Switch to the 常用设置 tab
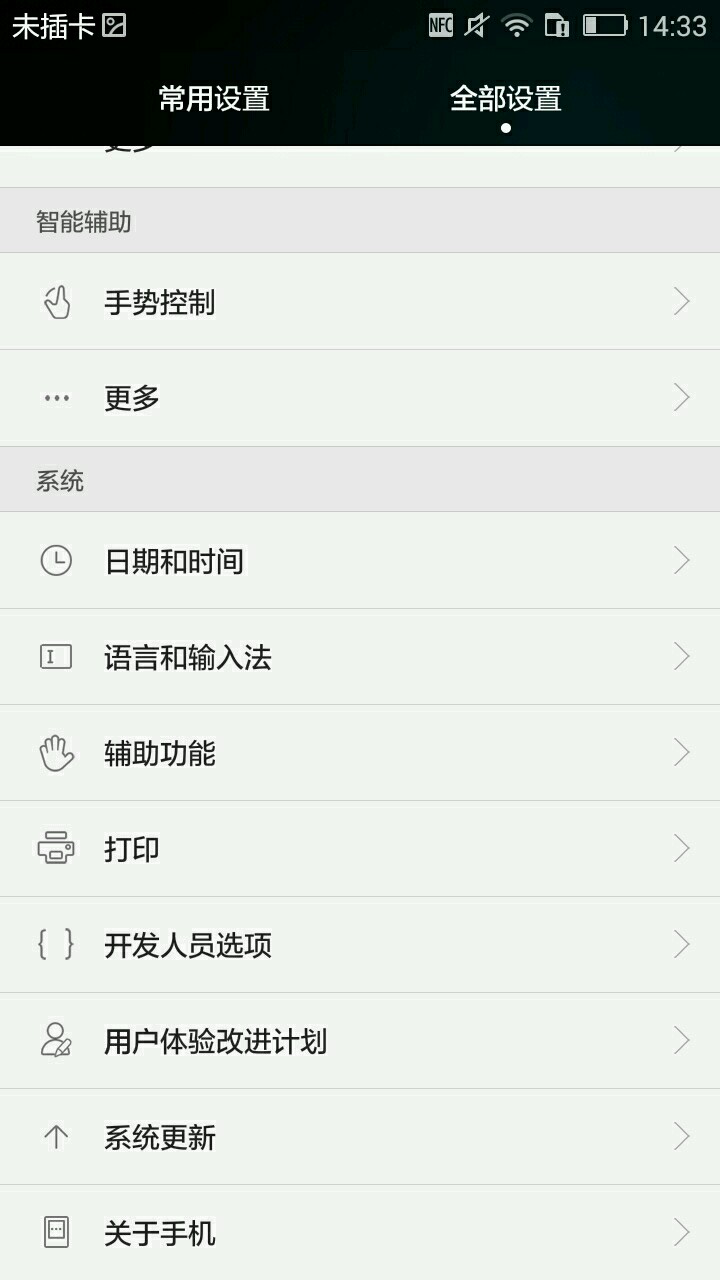720x1280 pixels. [x=214, y=99]
